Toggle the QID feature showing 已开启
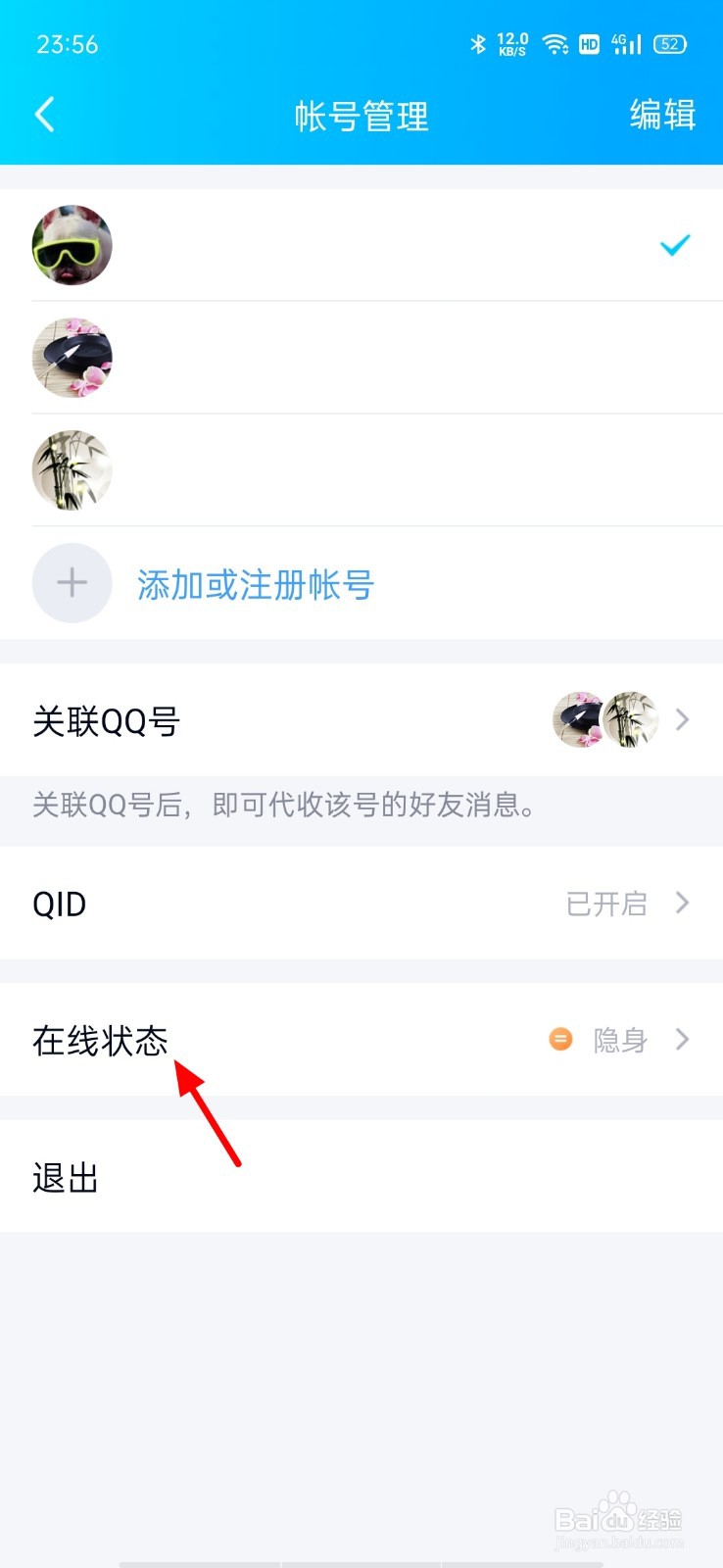 tap(603, 903)
